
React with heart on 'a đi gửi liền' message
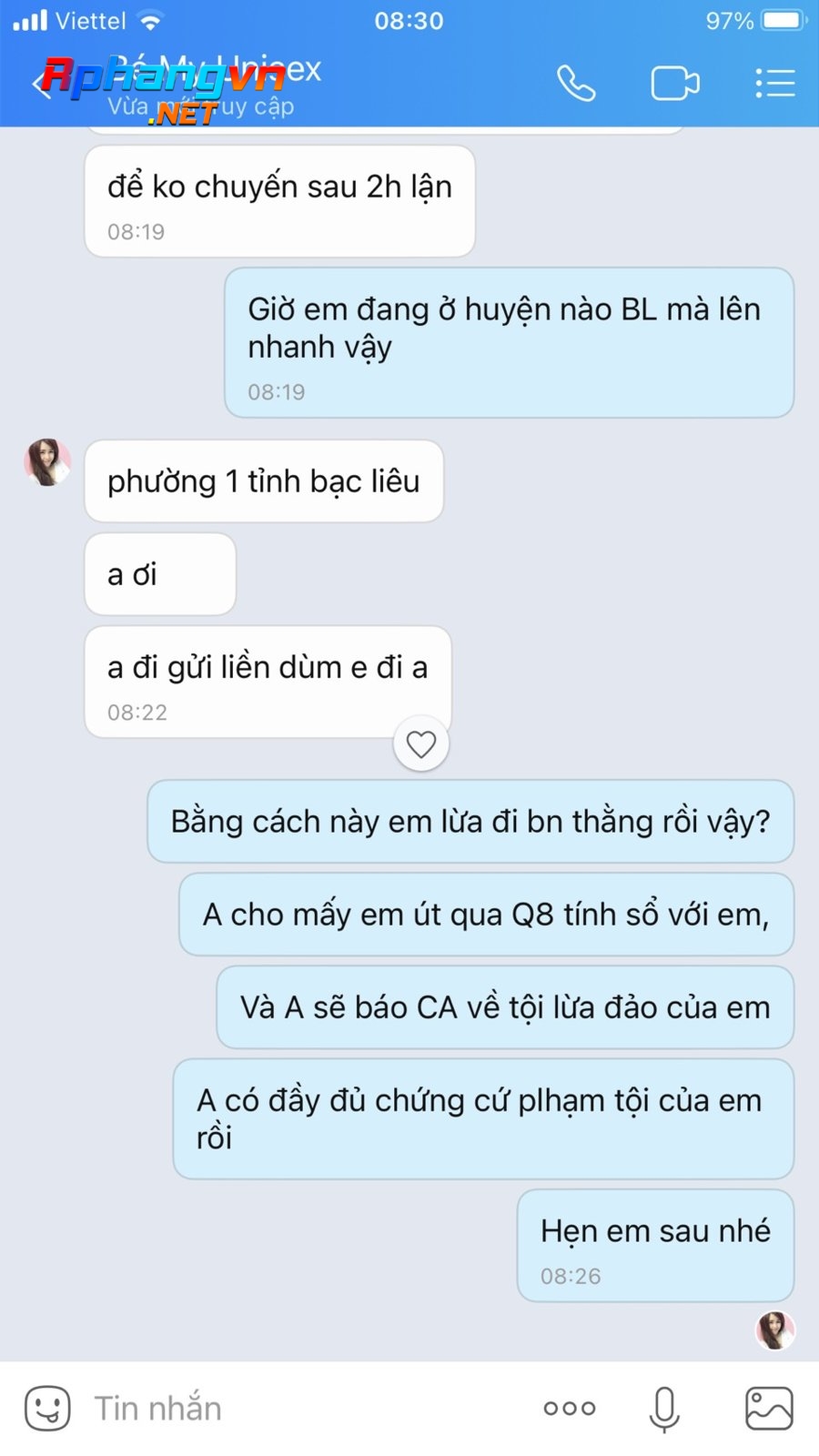(x=420, y=743)
